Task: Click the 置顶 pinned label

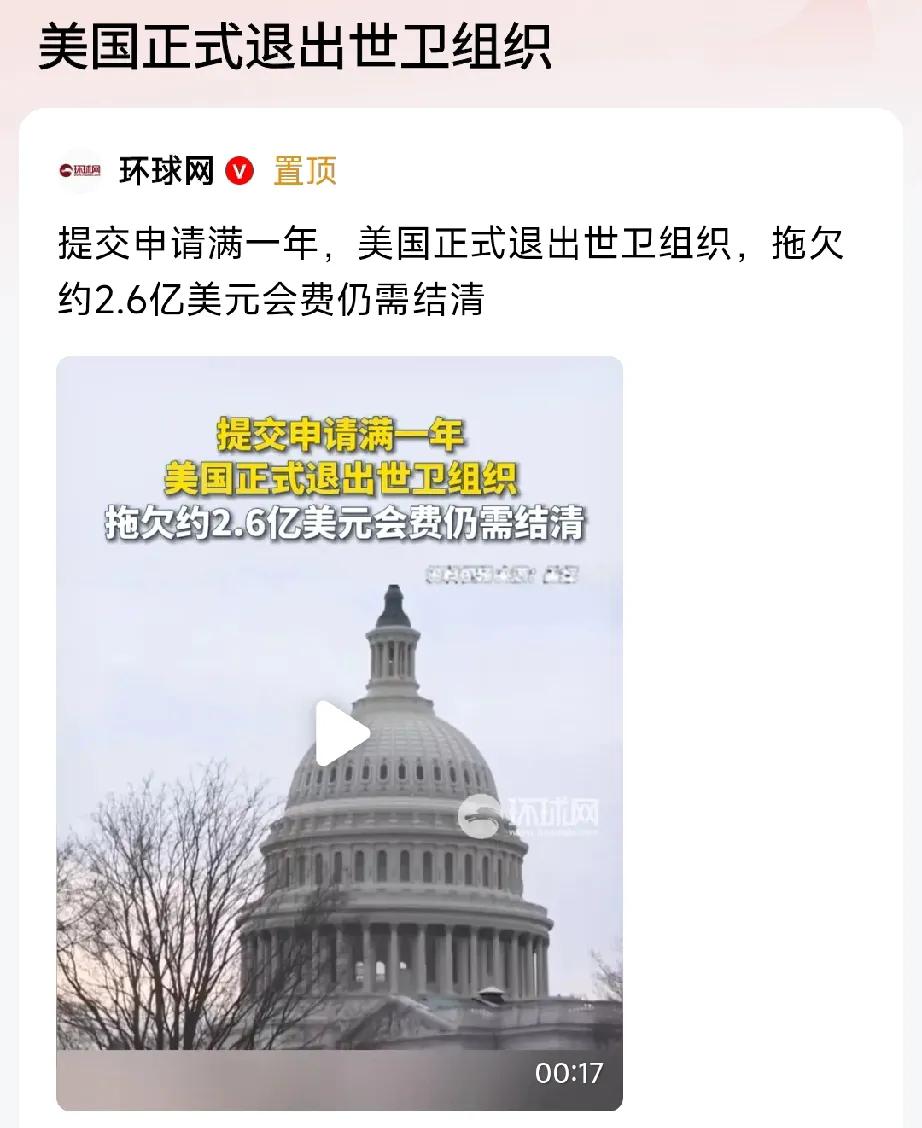Action: point(303,171)
